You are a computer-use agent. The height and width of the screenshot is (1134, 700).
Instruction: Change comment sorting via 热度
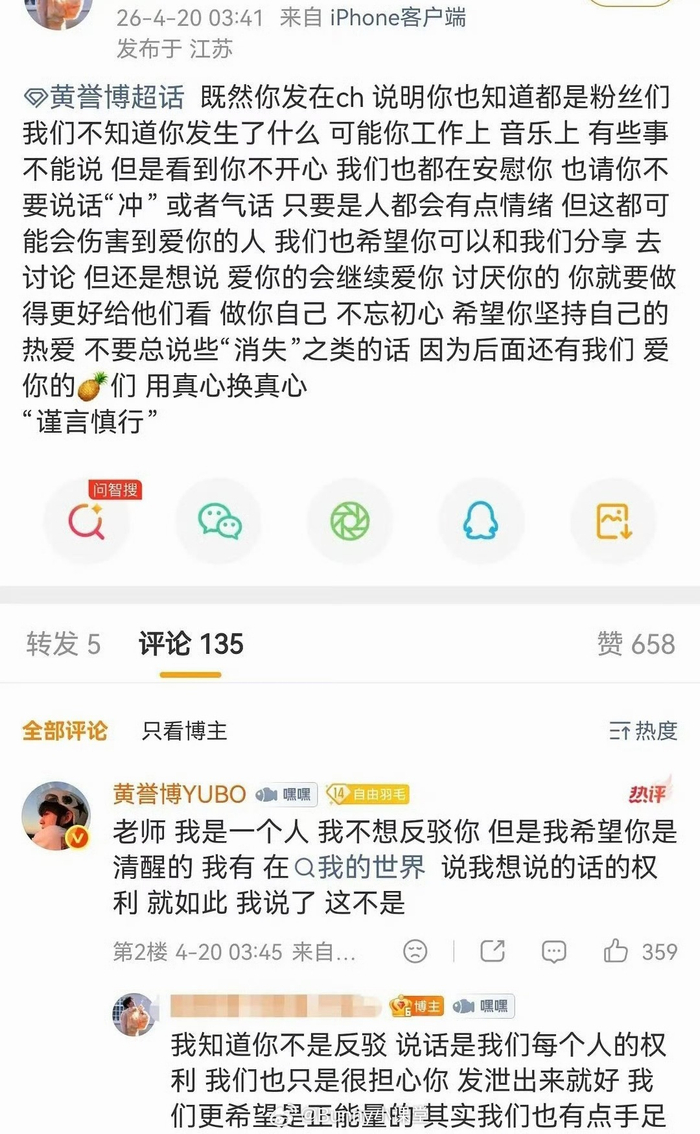643,731
